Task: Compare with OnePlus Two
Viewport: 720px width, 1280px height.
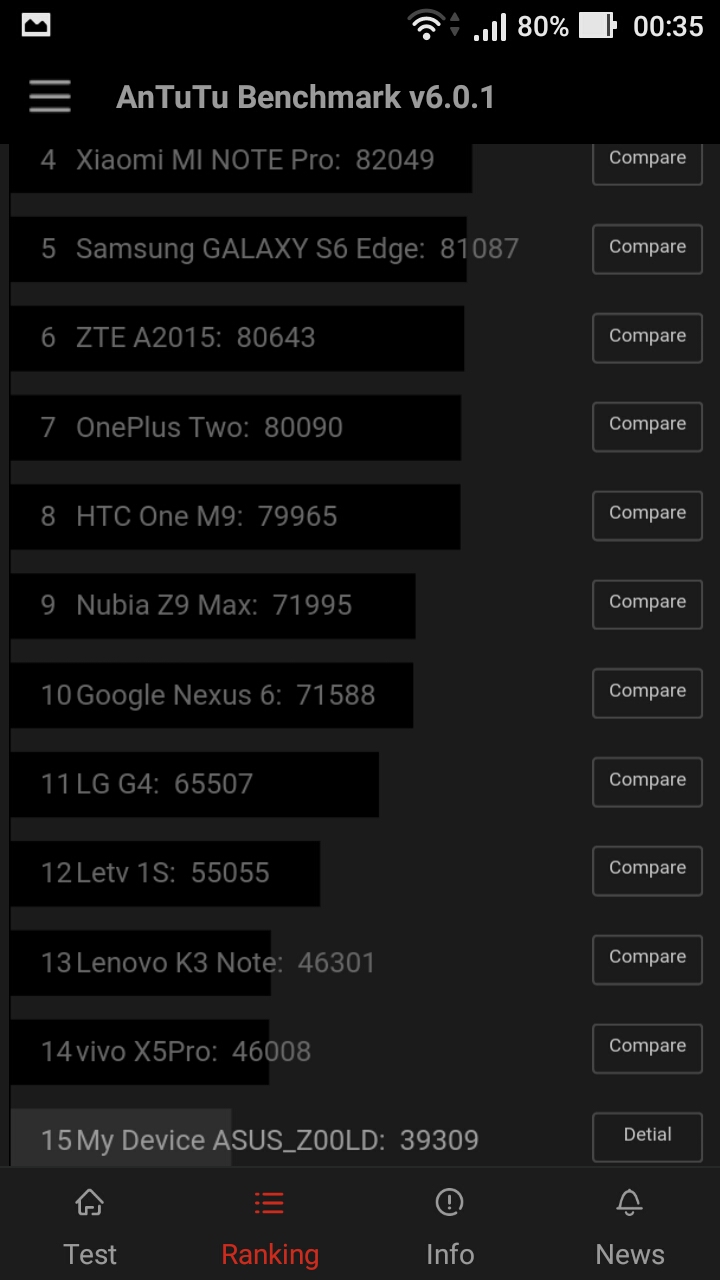Action: (647, 425)
